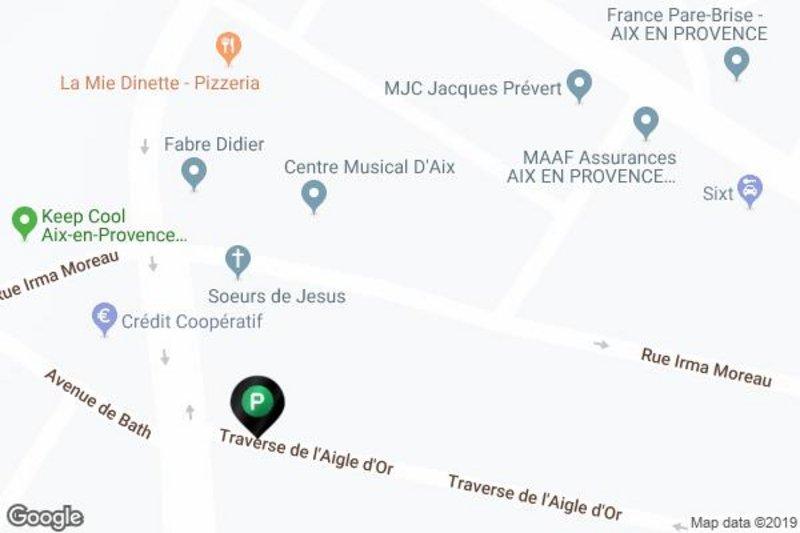Image resolution: width=800 pixels, height=533 pixels.
Task: Open the Soeurs de Jesus church pin
Action: [x=237, y=261]
